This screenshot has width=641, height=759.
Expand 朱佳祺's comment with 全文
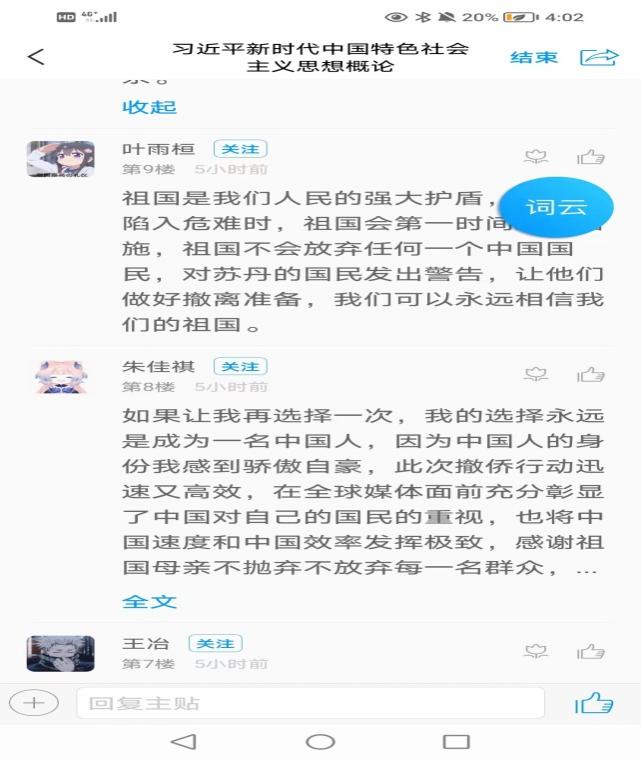150,601
